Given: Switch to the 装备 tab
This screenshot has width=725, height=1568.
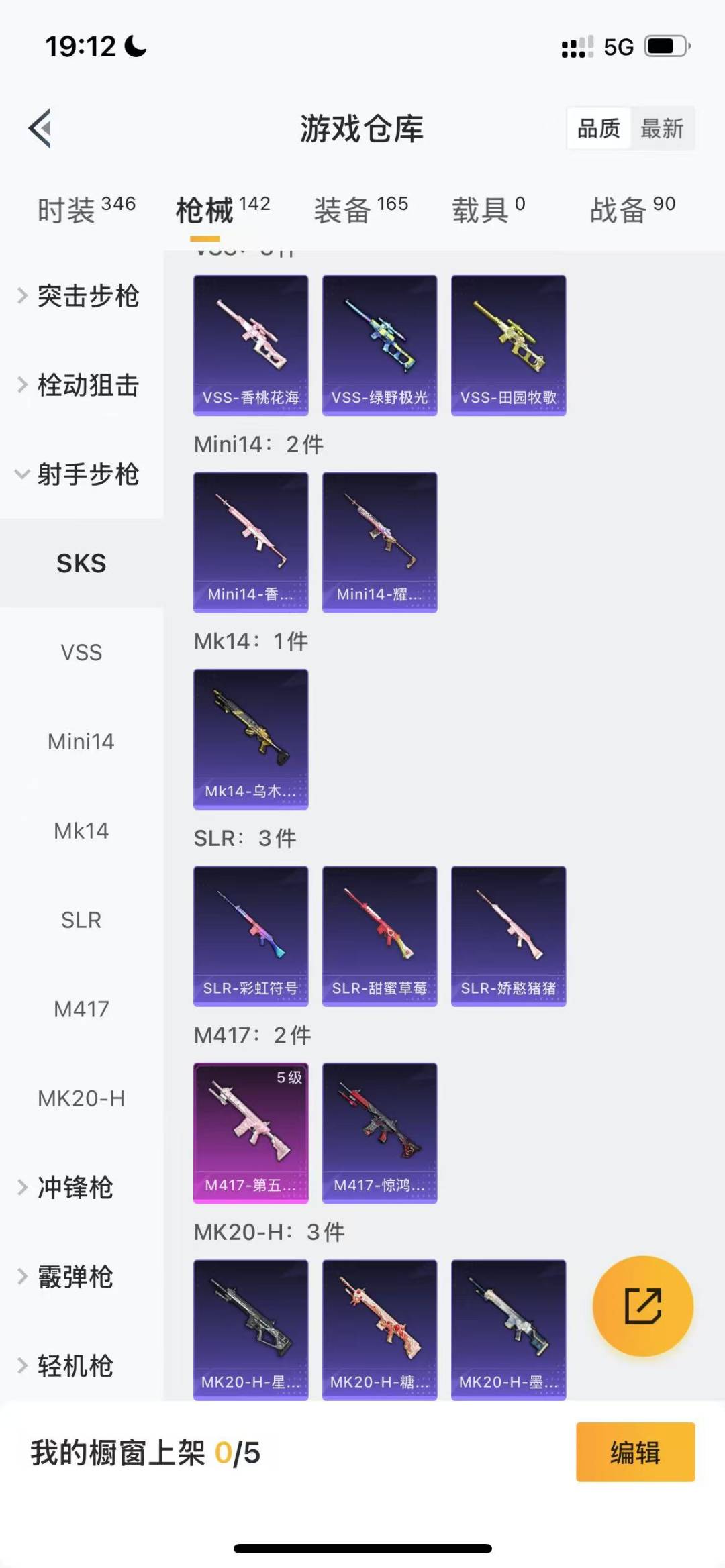Looking at the screenshot, I should coord(360,209).
